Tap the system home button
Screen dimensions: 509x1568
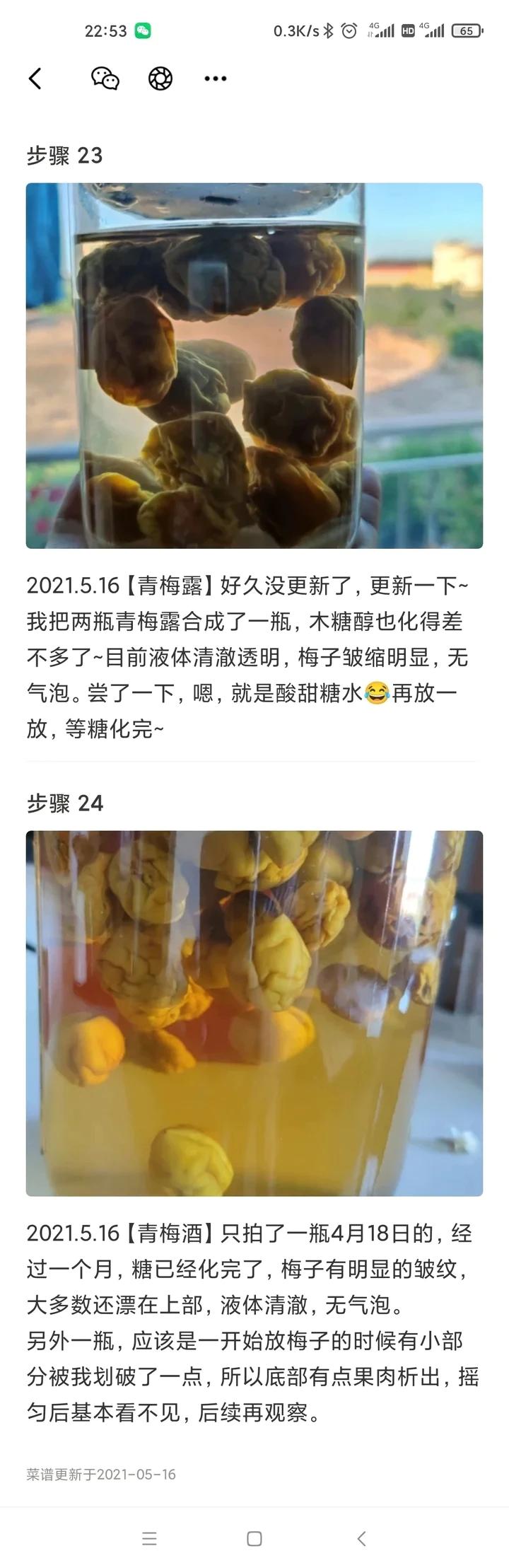[255, 1538]
